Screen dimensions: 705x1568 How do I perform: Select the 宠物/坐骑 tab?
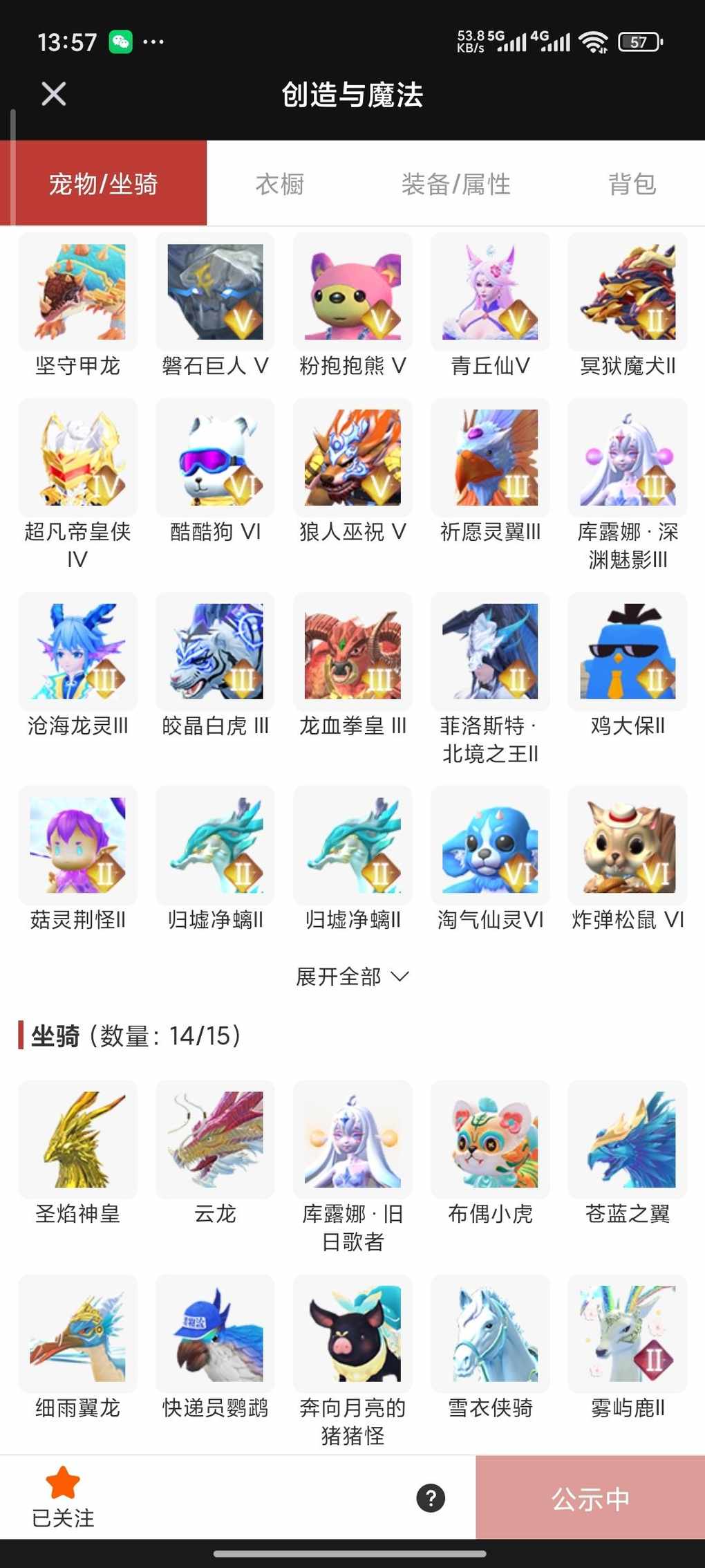click(104, 184)
